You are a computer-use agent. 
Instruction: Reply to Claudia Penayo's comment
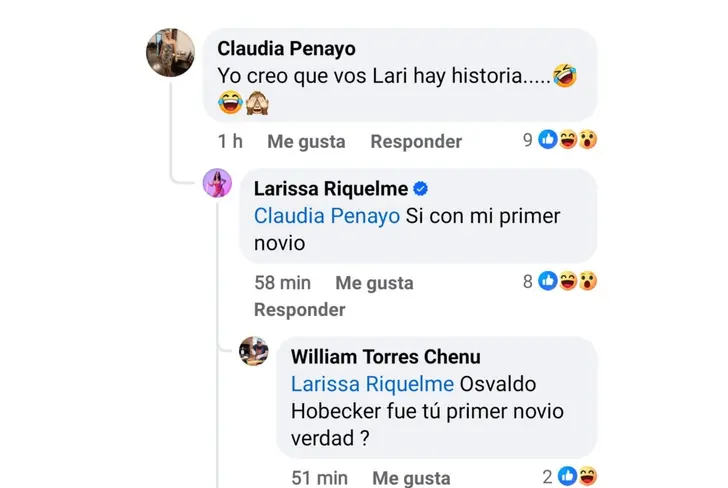416,141
